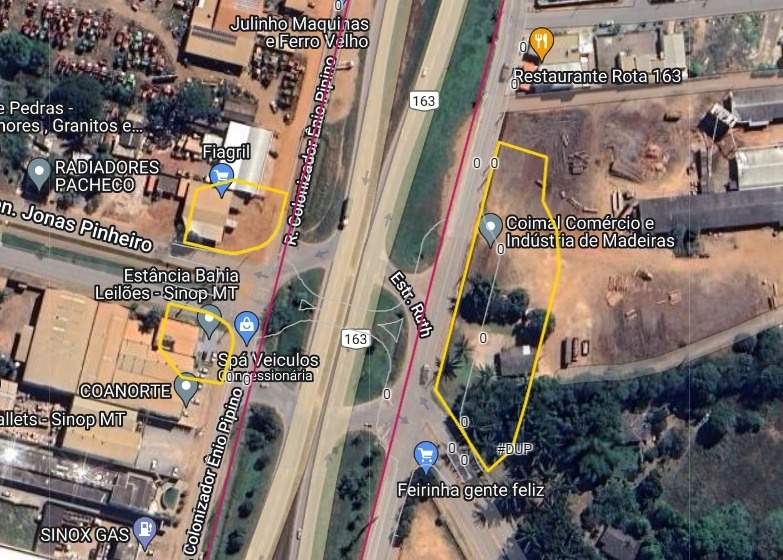Tap the RADIADORES PACHECO place pin
The width and height of the screenshot is (783, 560).
tap(39, 174)
